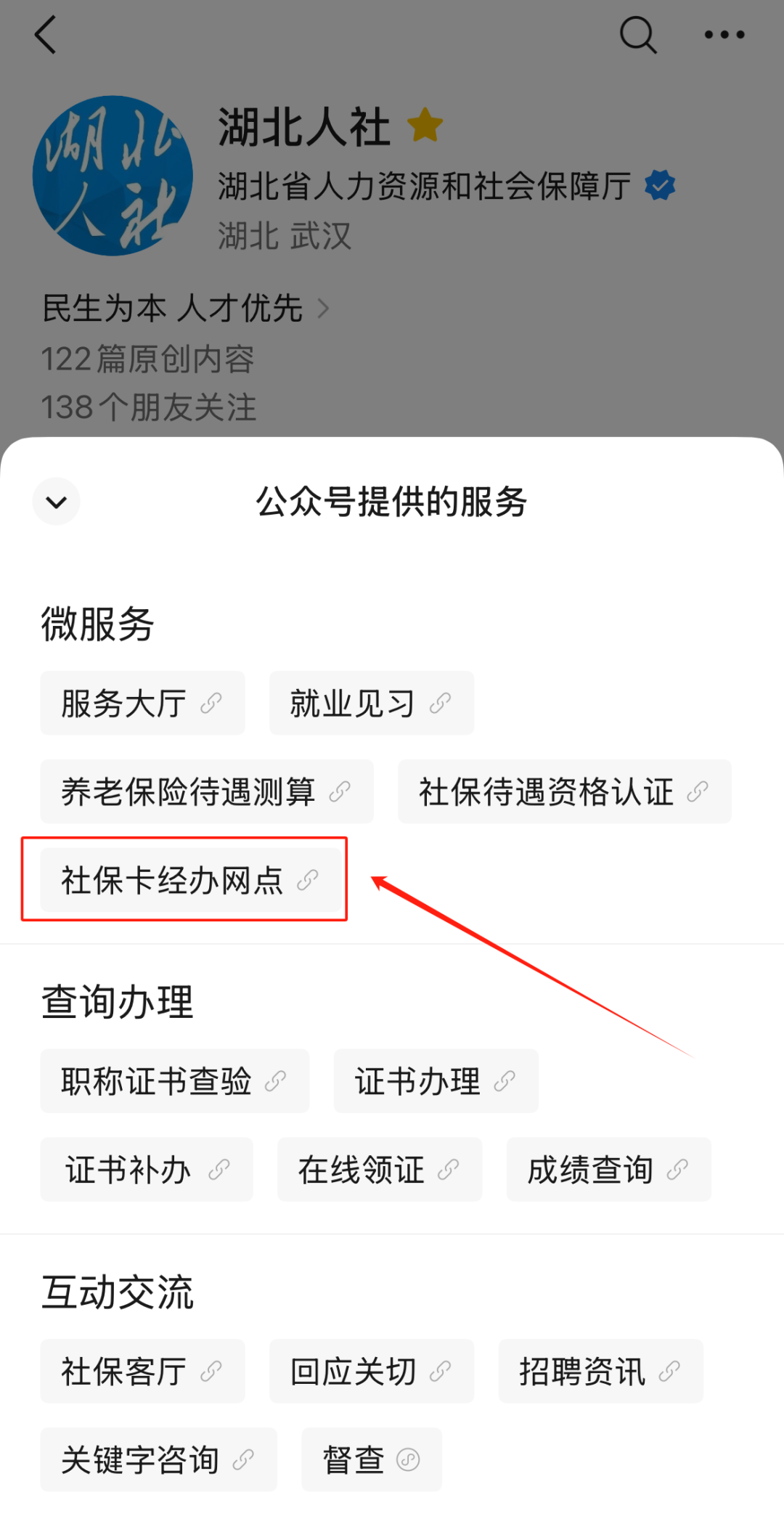Open 养老保险待遇测算
This screenshot has height=1540, width=784.
coord(207,791)
